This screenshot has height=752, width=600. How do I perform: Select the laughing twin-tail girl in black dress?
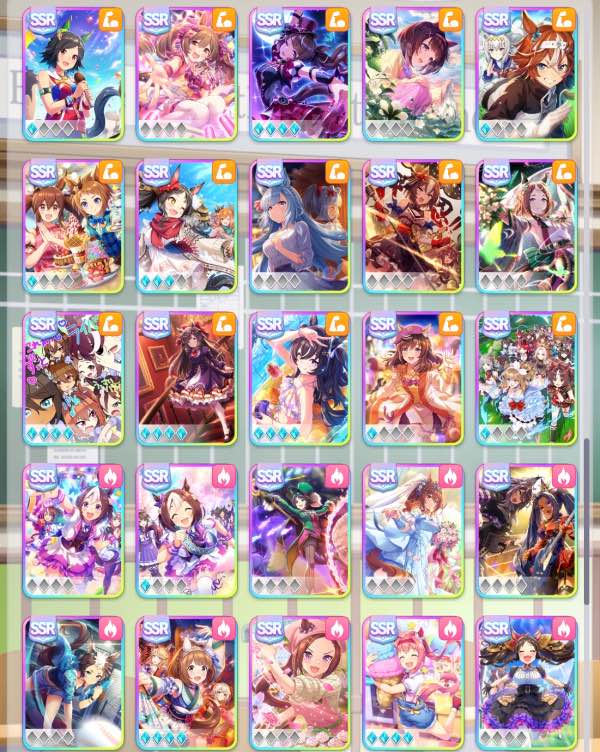point(526,683)
